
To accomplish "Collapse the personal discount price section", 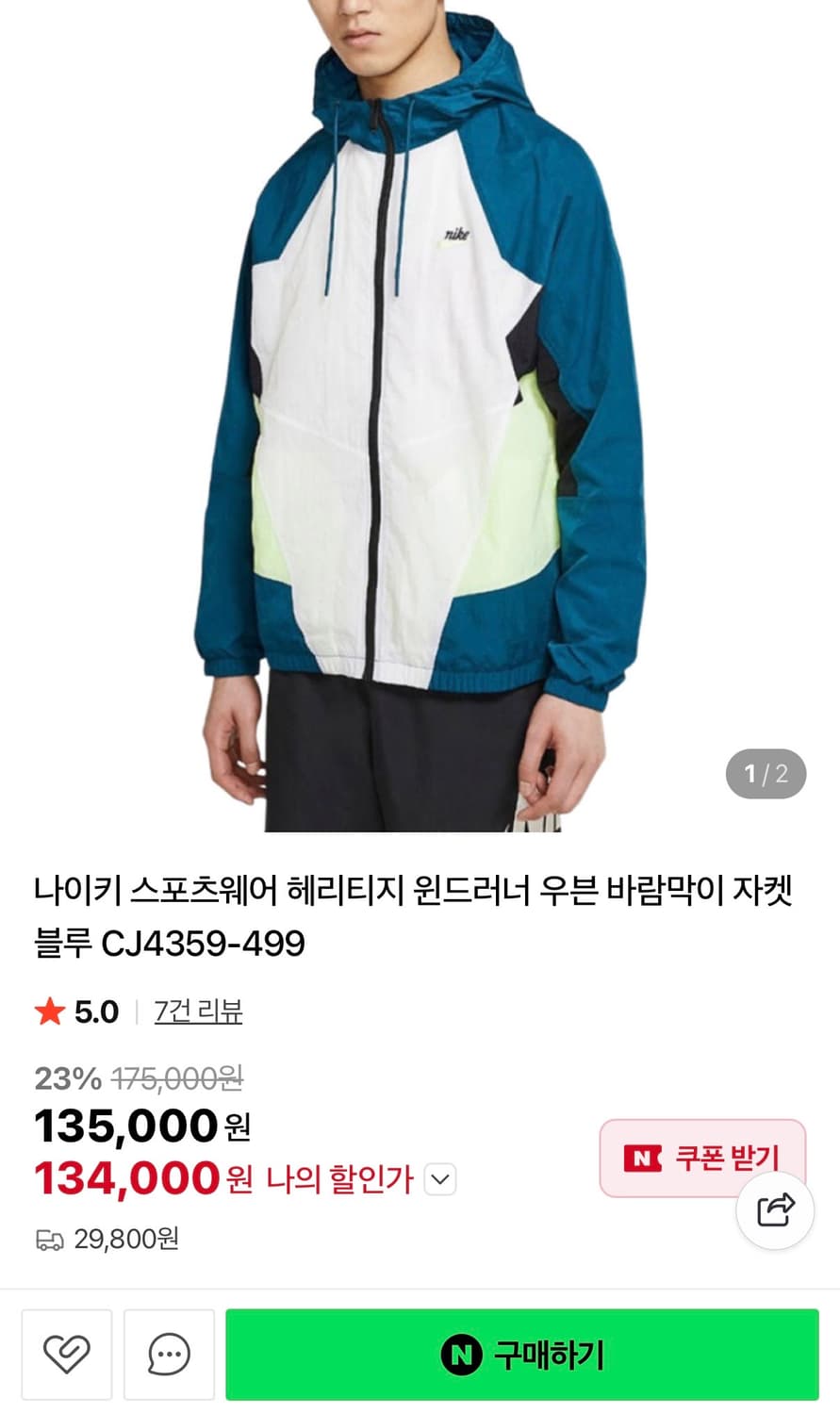I will point(438,1178).
